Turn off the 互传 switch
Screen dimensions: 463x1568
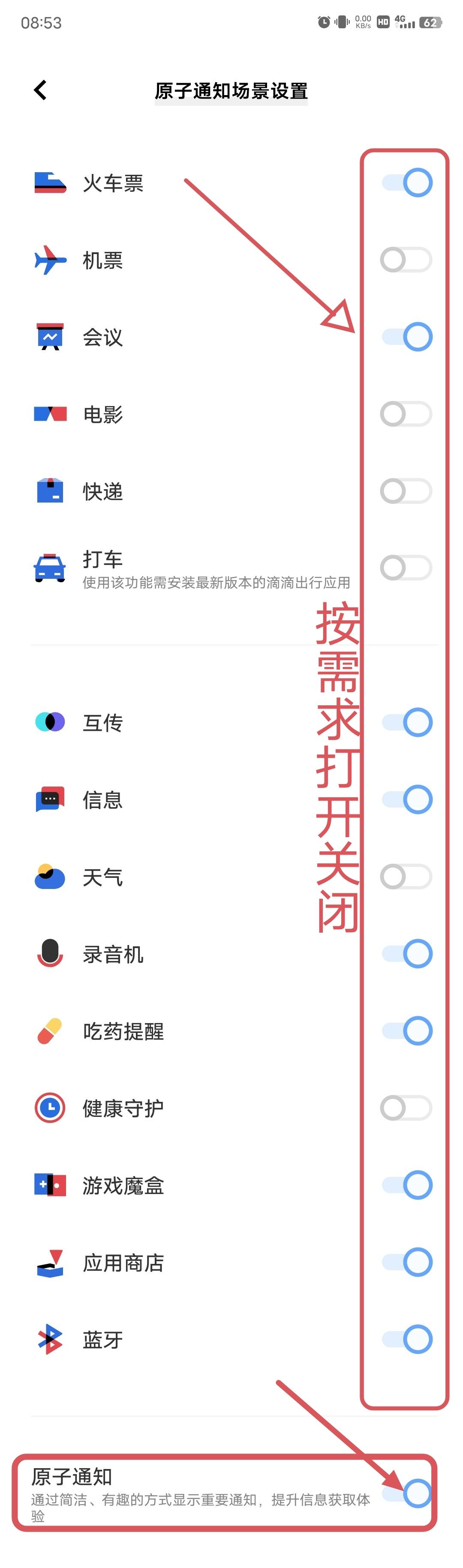(406, 722)
